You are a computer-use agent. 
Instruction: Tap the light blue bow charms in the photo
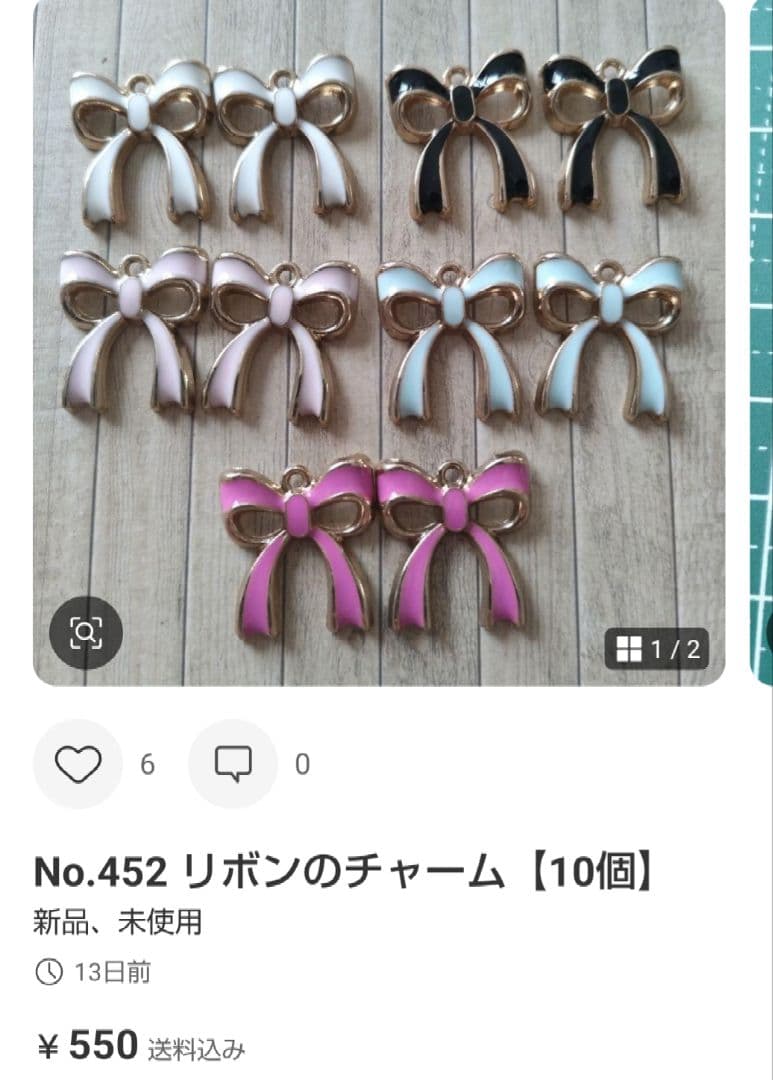(x=540, y=340)
